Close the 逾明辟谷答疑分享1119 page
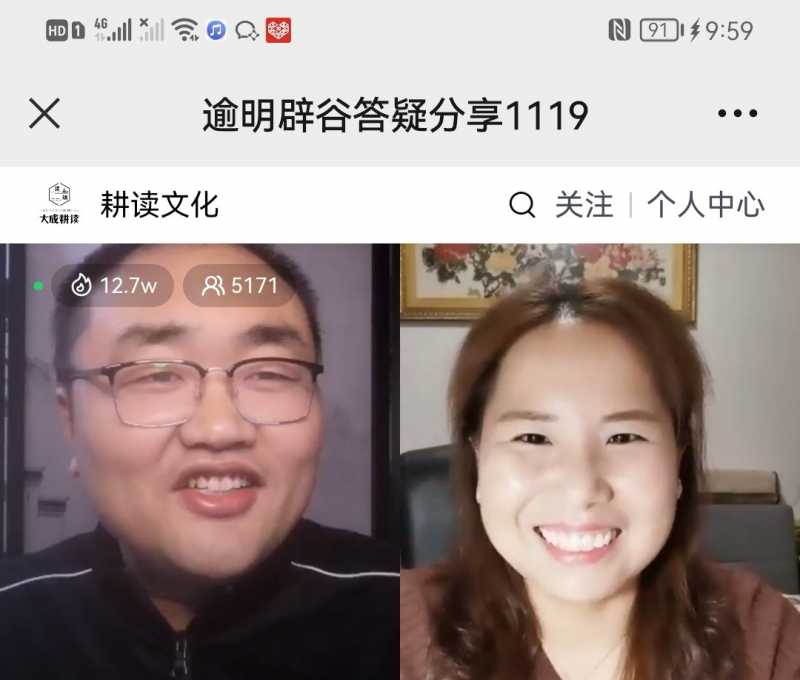 coord(44,114)
